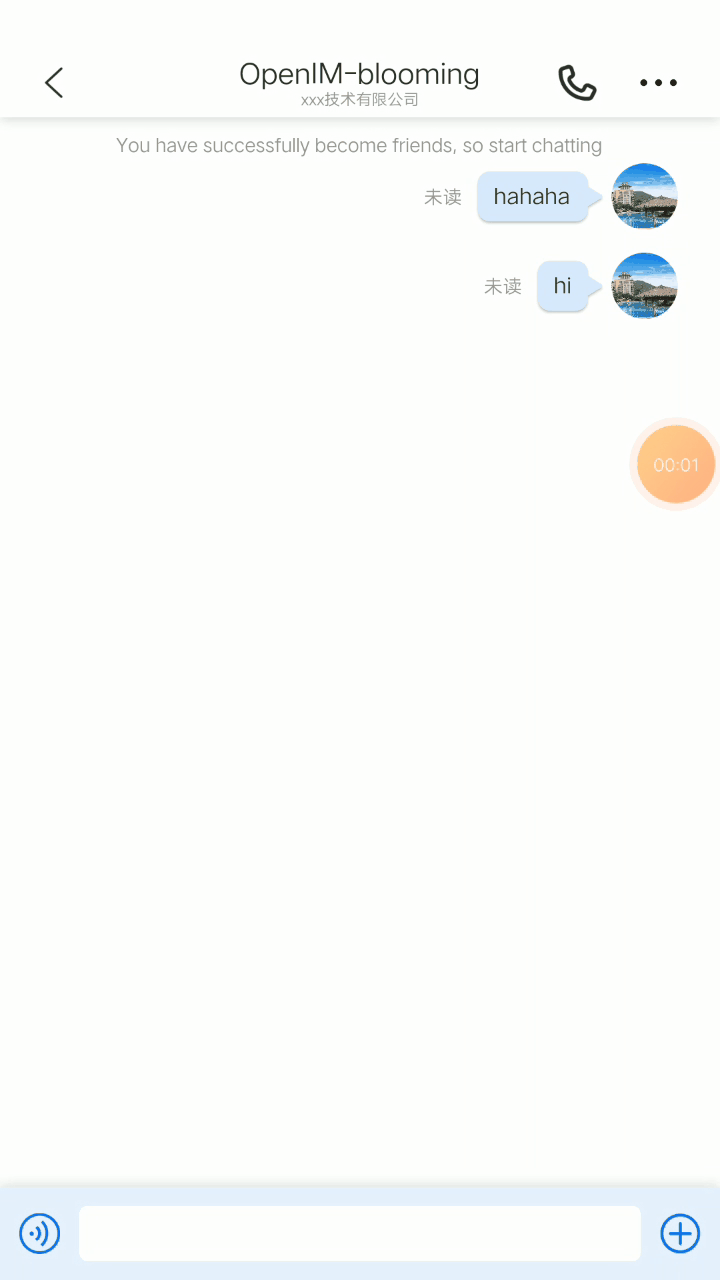This screenshot has height=1280, width=720.
Task: Start a call with OpenIM-blooming
Action: [x=577, y=83]
